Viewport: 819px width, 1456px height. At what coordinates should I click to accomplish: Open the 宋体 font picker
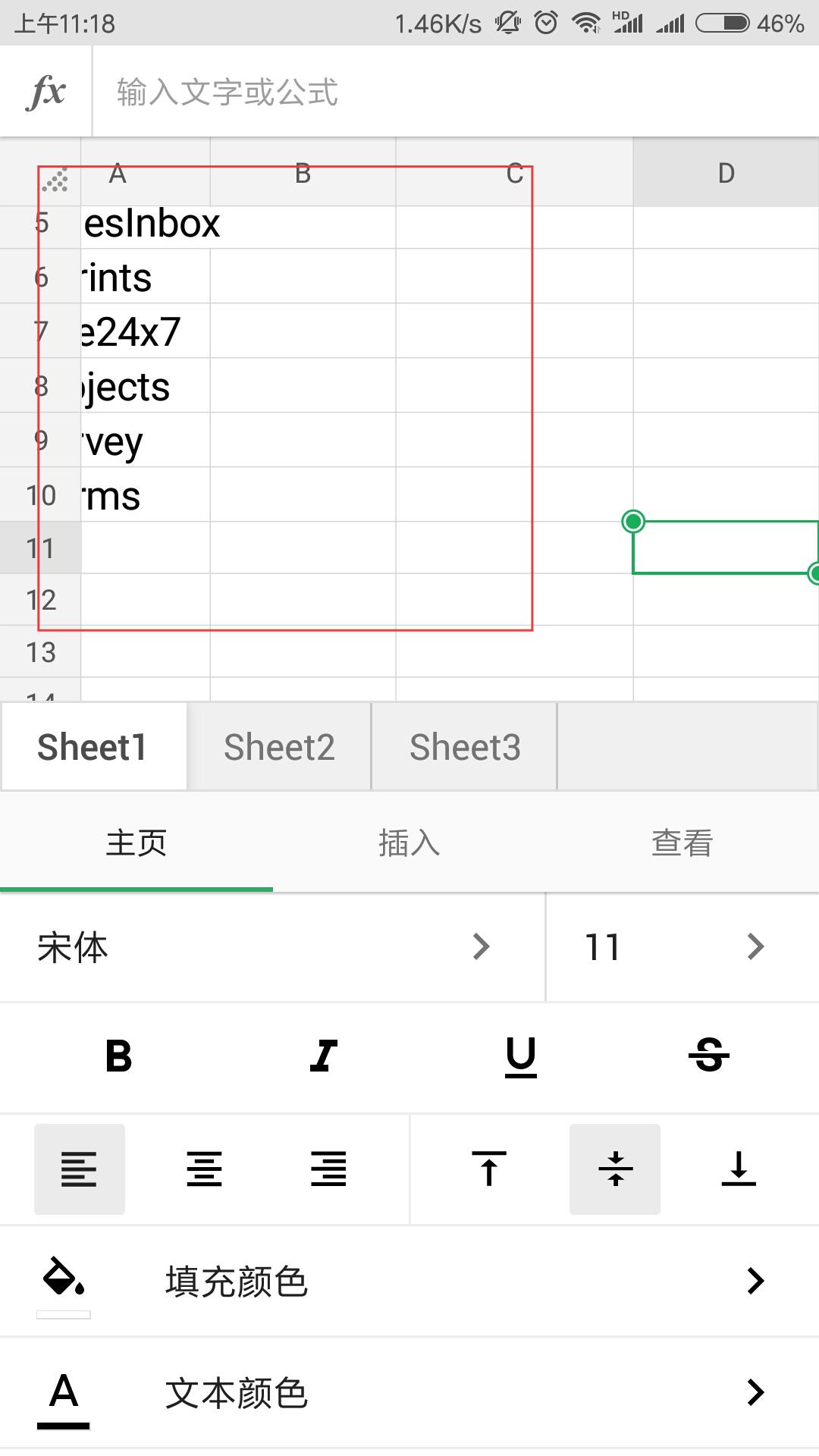click(272, 947)
